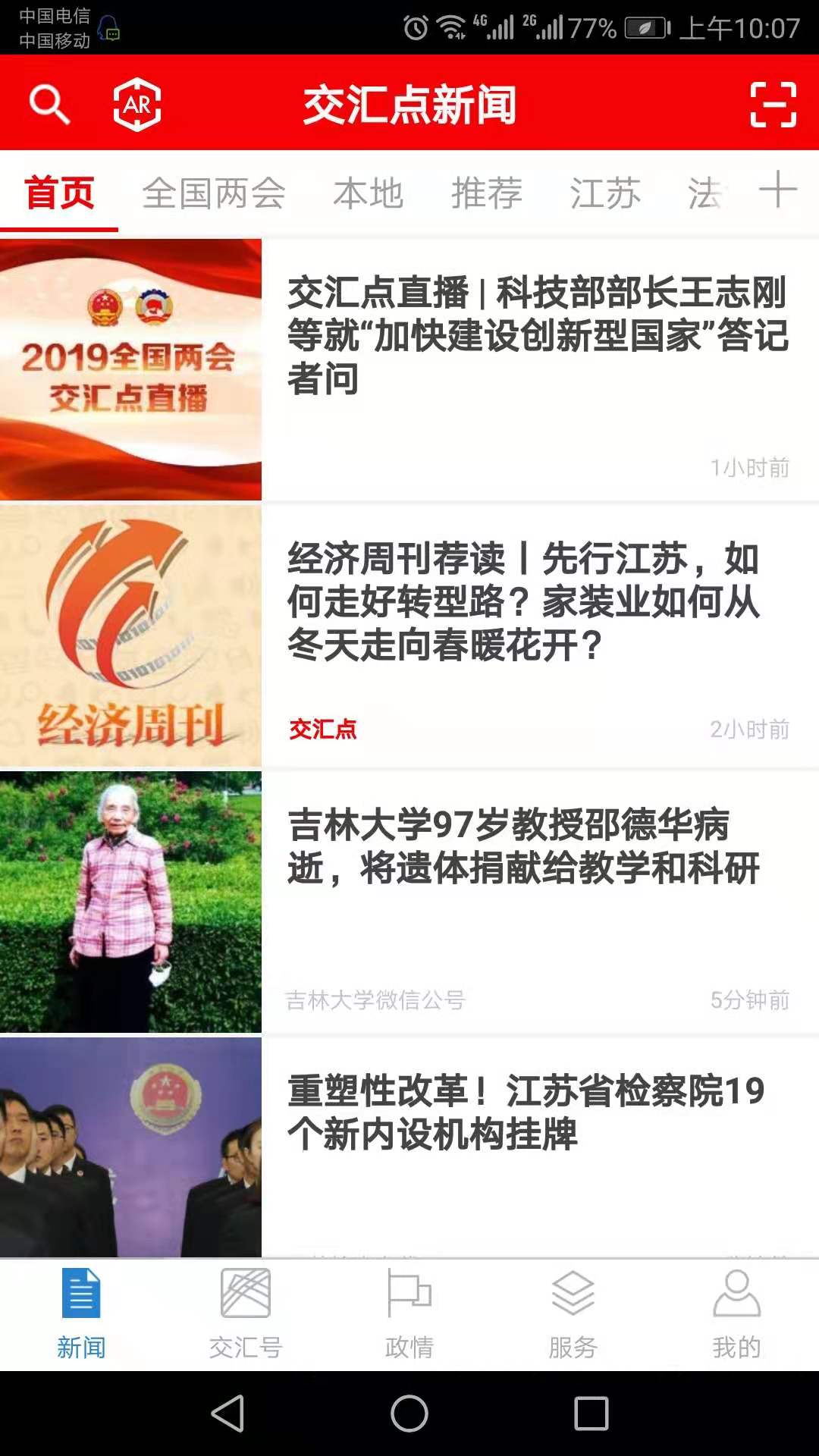Launch the AR feature icon
The width and height of the screenshot is (819, 1456).
[x=137, y=104]
